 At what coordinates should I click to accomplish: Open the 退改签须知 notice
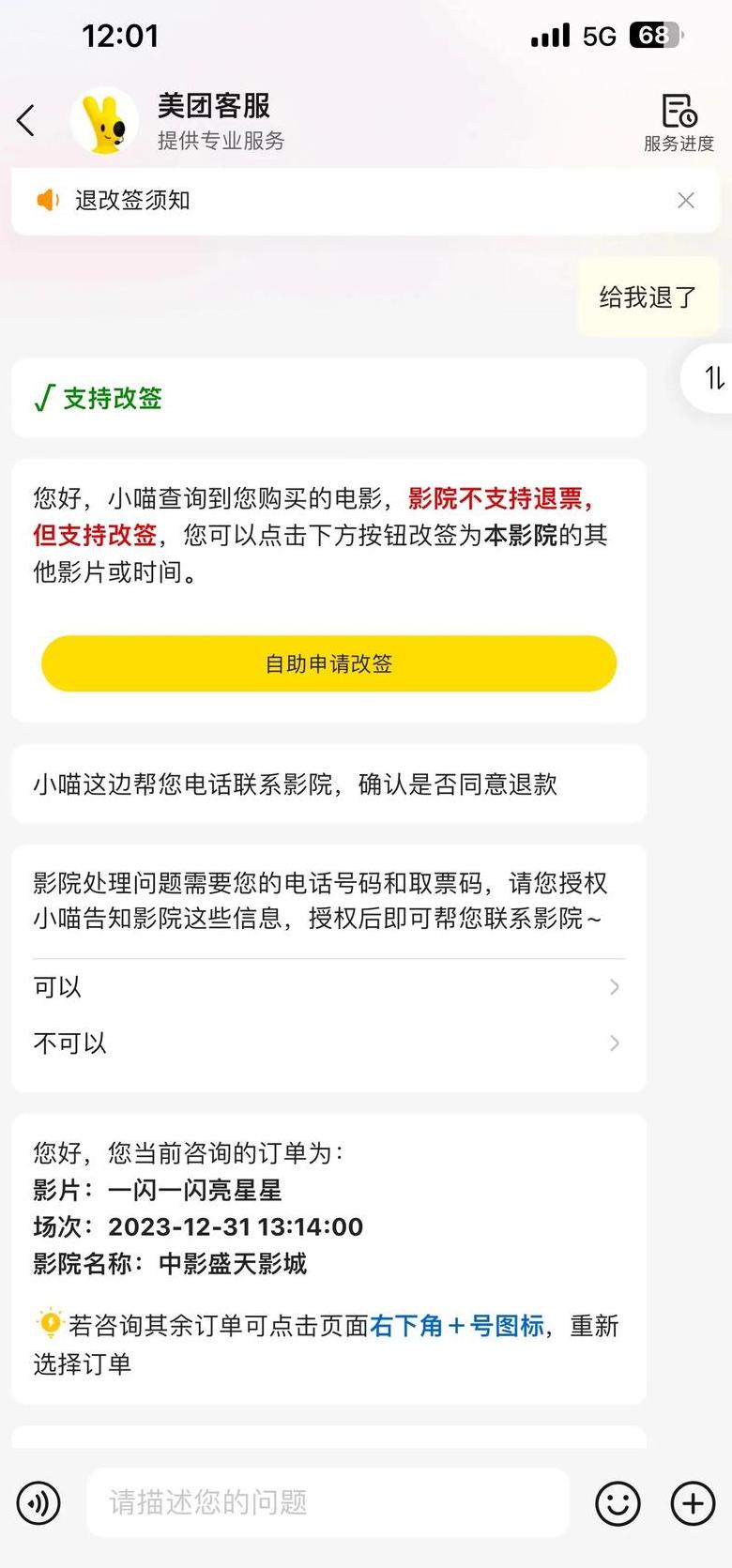(x=133, y=201)
